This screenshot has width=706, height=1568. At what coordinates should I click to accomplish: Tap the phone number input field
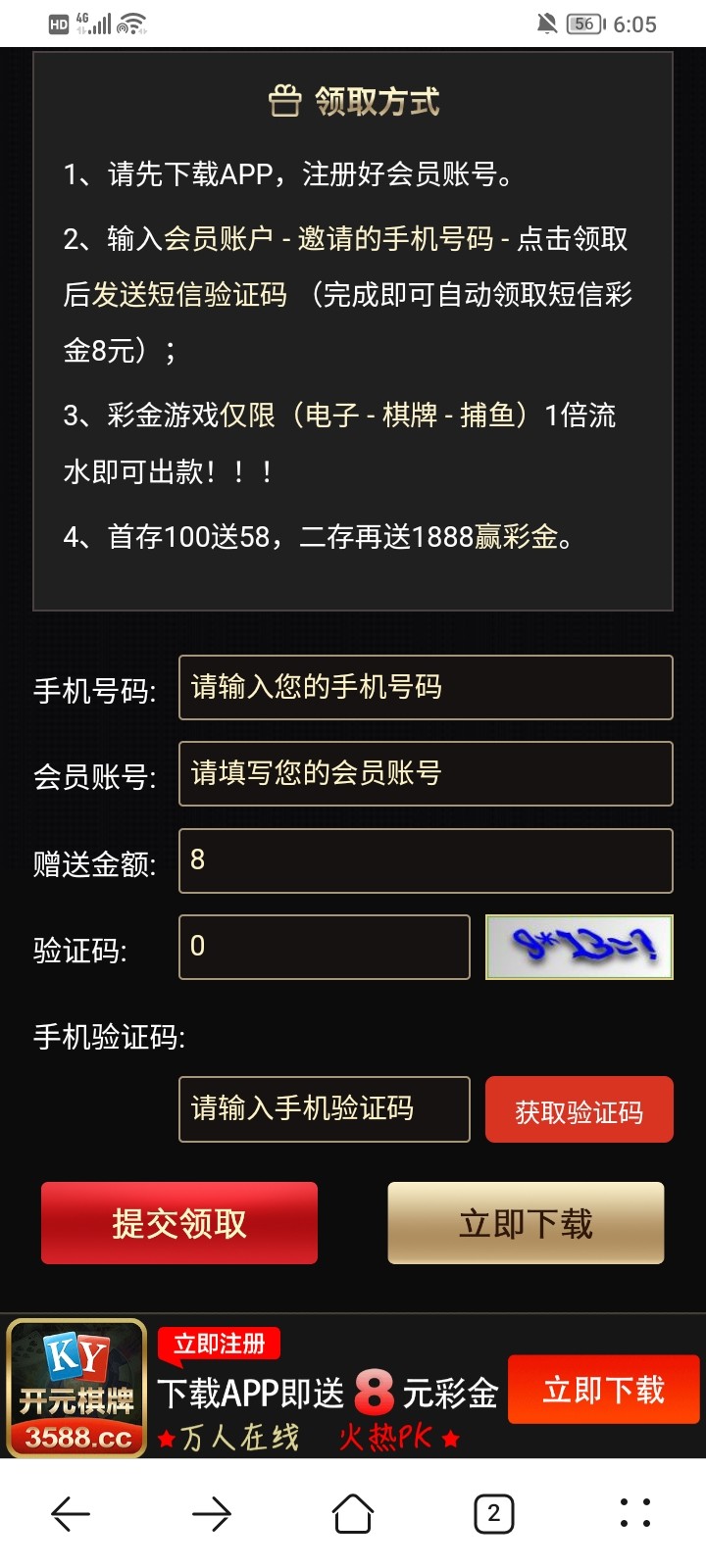[425, 688]
